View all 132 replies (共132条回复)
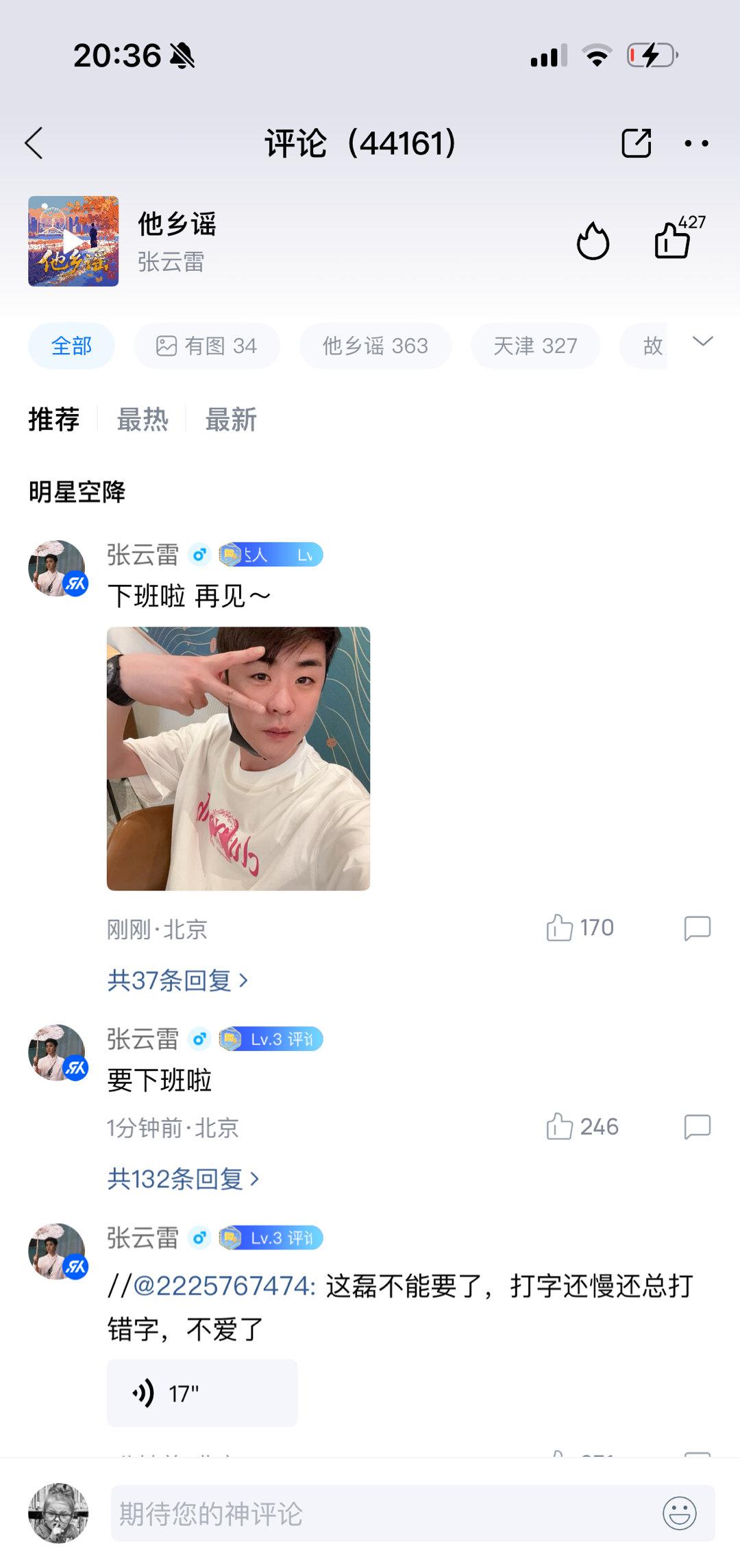740x1568 pixels. pos(183,1179)
